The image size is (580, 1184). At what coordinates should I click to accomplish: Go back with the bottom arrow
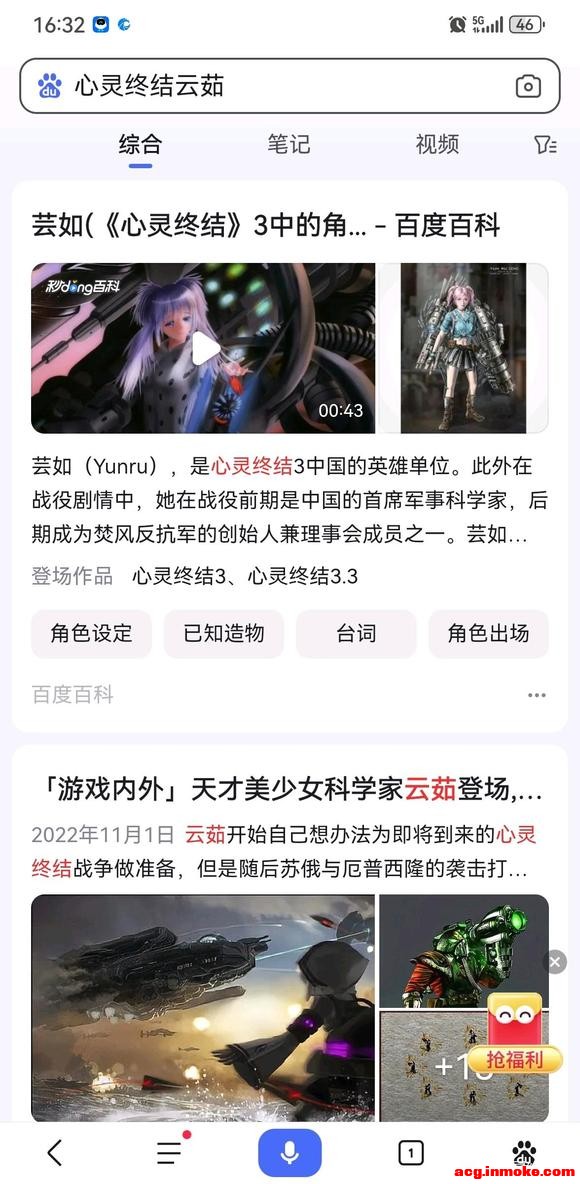54,1152
